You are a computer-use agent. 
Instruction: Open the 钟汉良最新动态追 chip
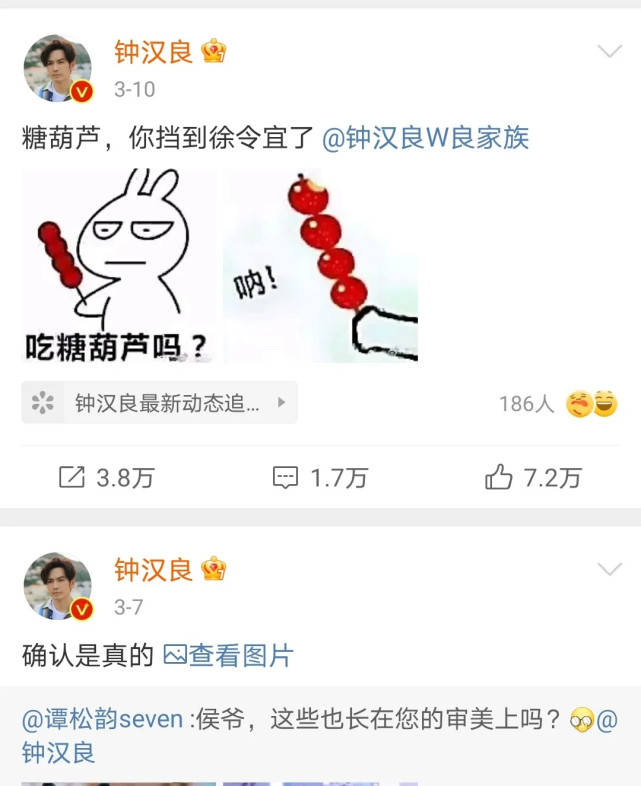click(160, 403)
